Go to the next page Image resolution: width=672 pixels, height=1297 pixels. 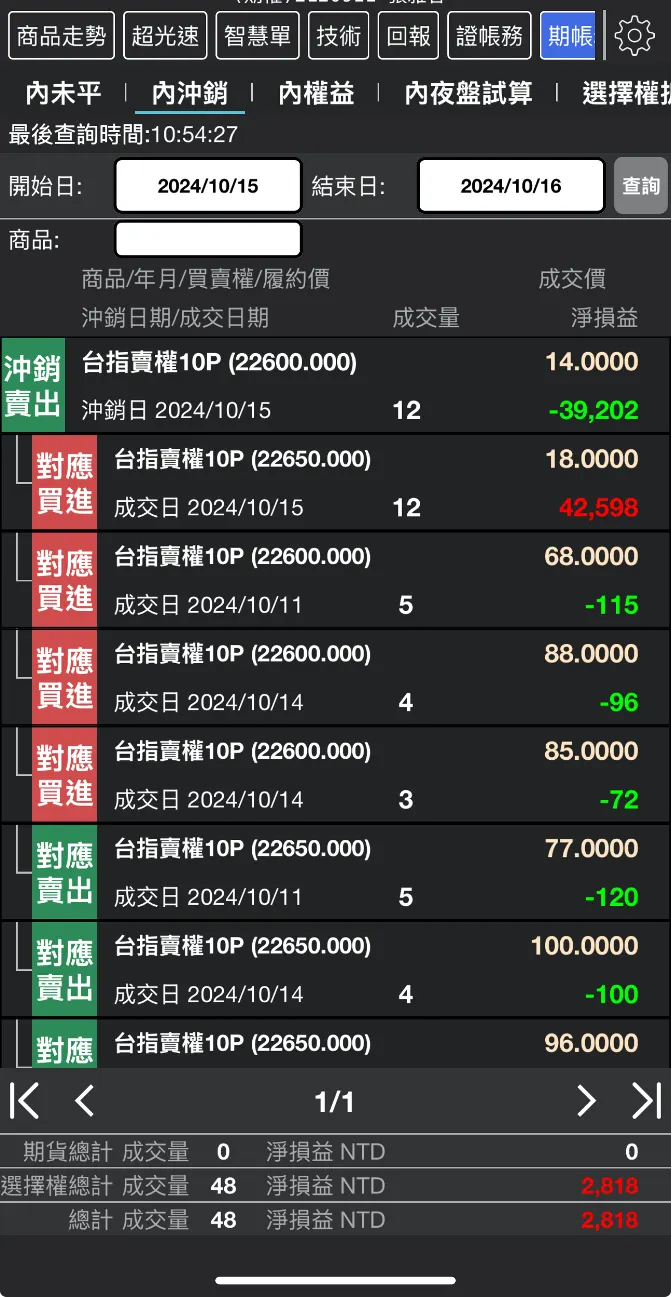tap(586, 1101)
